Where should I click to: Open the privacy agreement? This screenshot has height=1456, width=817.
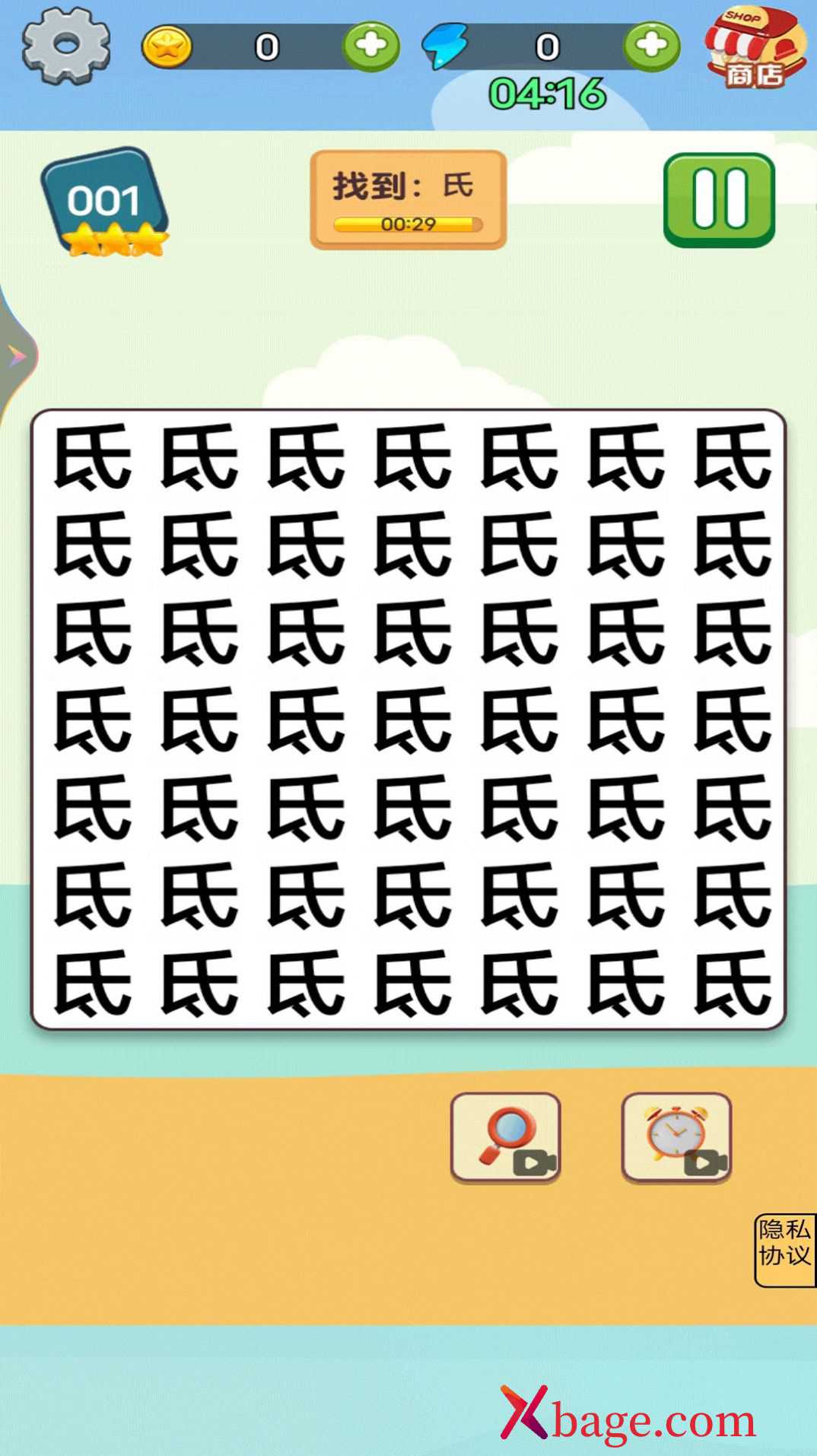point(785,1251)
